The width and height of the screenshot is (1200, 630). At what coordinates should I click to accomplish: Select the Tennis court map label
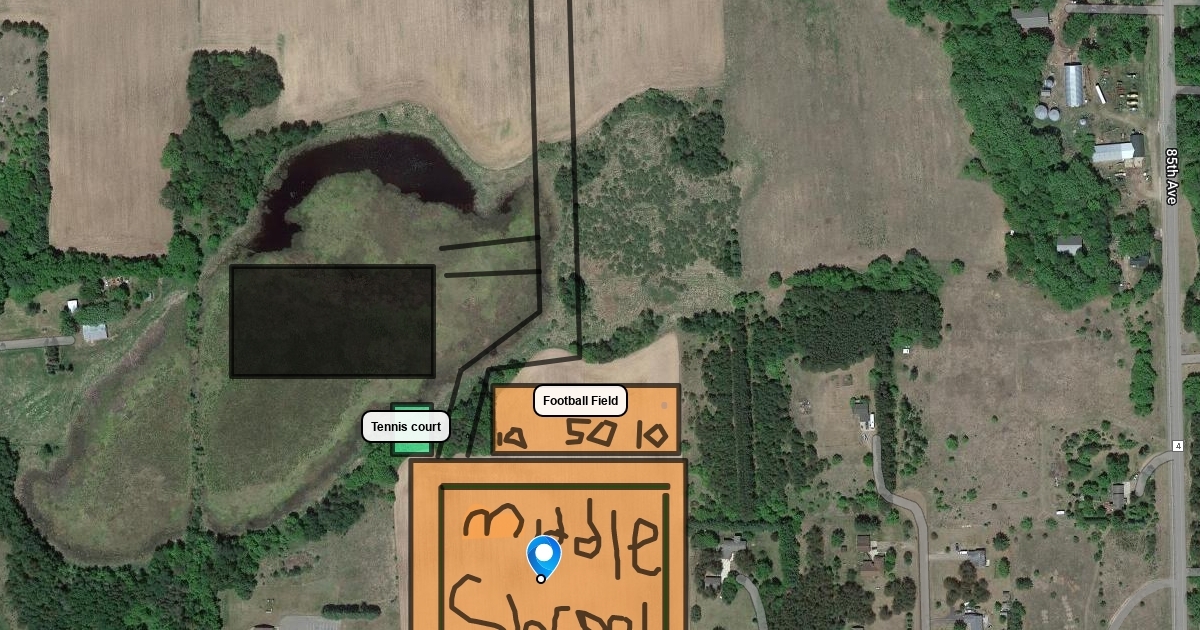pyautogui.click(x=406, y=427)
